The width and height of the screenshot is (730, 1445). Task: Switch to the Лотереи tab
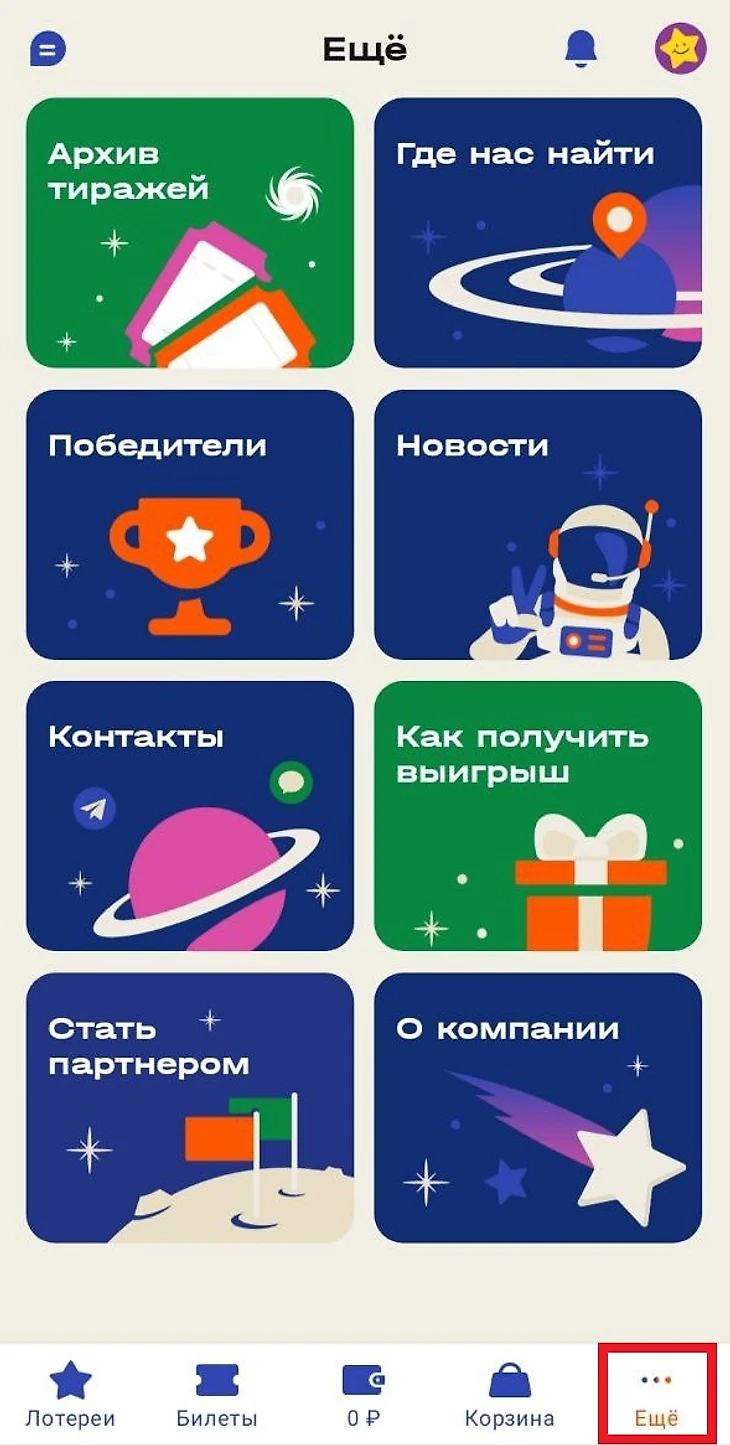point(70,1395)
